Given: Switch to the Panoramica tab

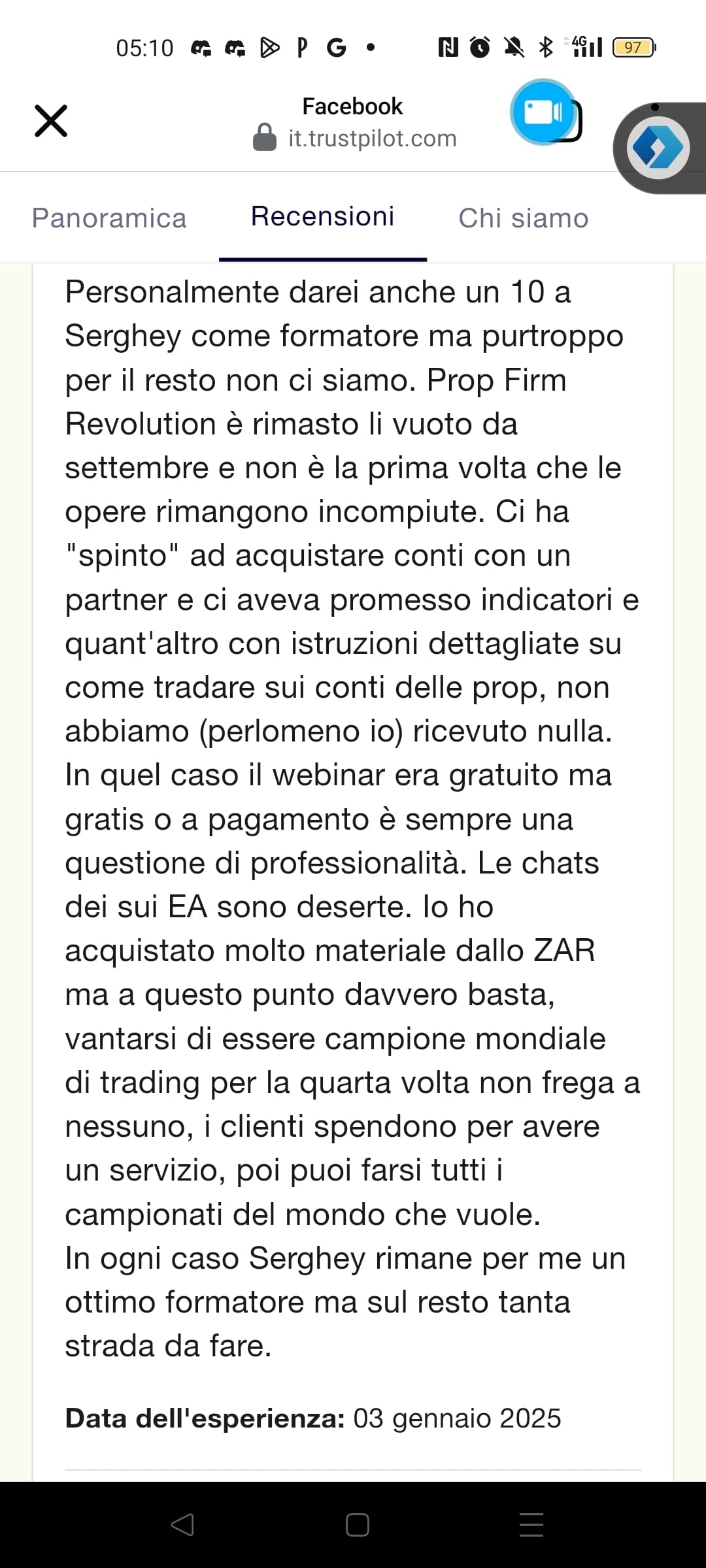Looking at the screenshot, I should 109,218.
